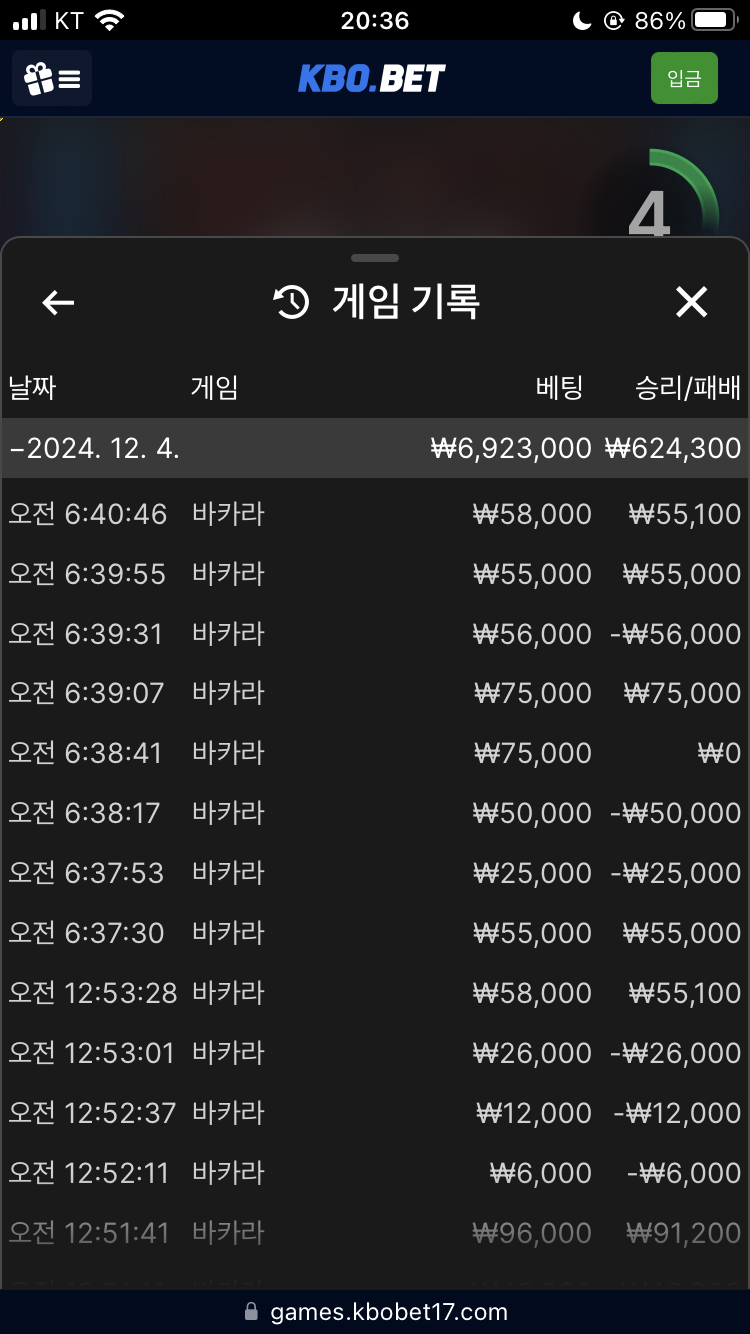Tap the games.kbobet17.com address bar

pos(375,1312)
